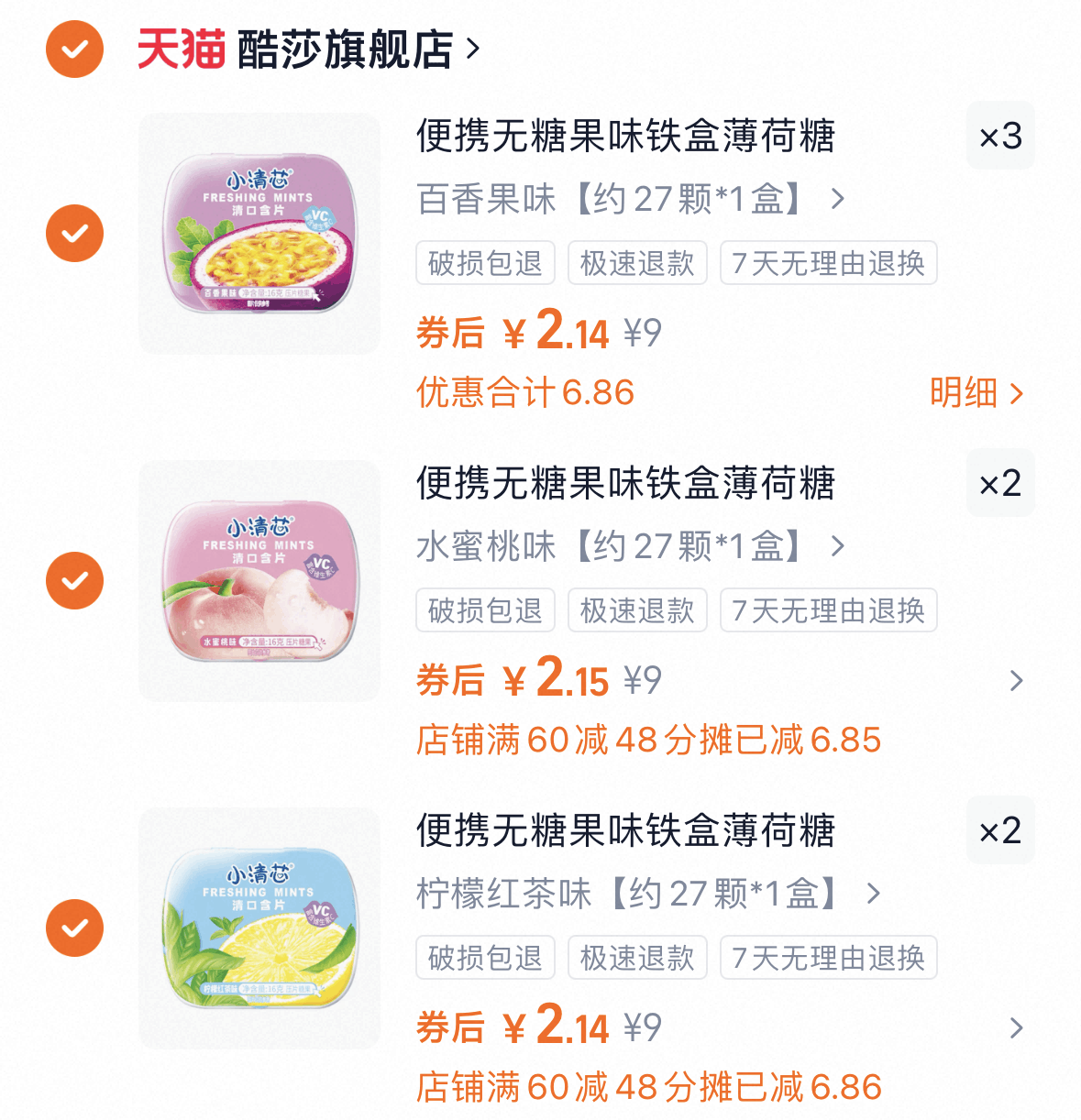Uncheck the peach flavor mints item
This screenshot has width=1081, height=1120.
[x=74, y=579]
